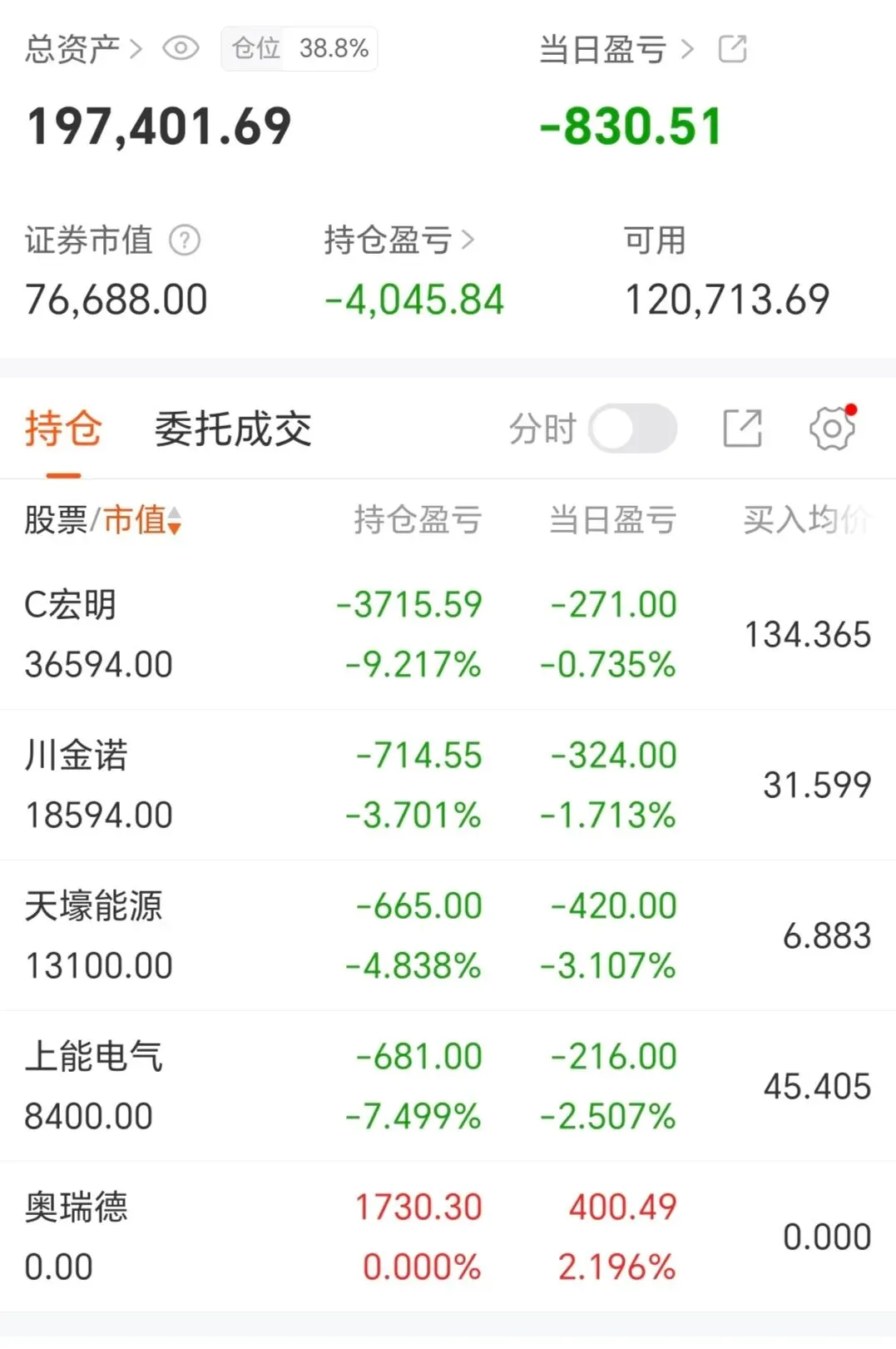Viewport: 896px width, 1349px height.
Task: Share today's profit via 当日盈亏 share icon
Action: click(x=732, y=49)
